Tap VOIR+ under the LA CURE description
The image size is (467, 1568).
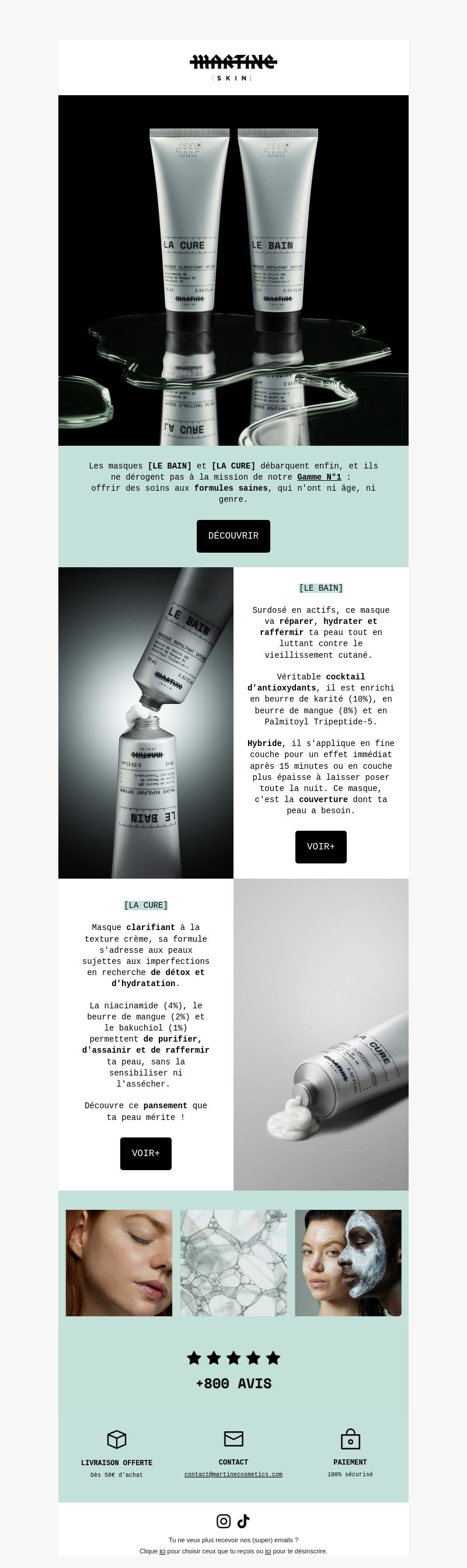tap(145, 1153)
